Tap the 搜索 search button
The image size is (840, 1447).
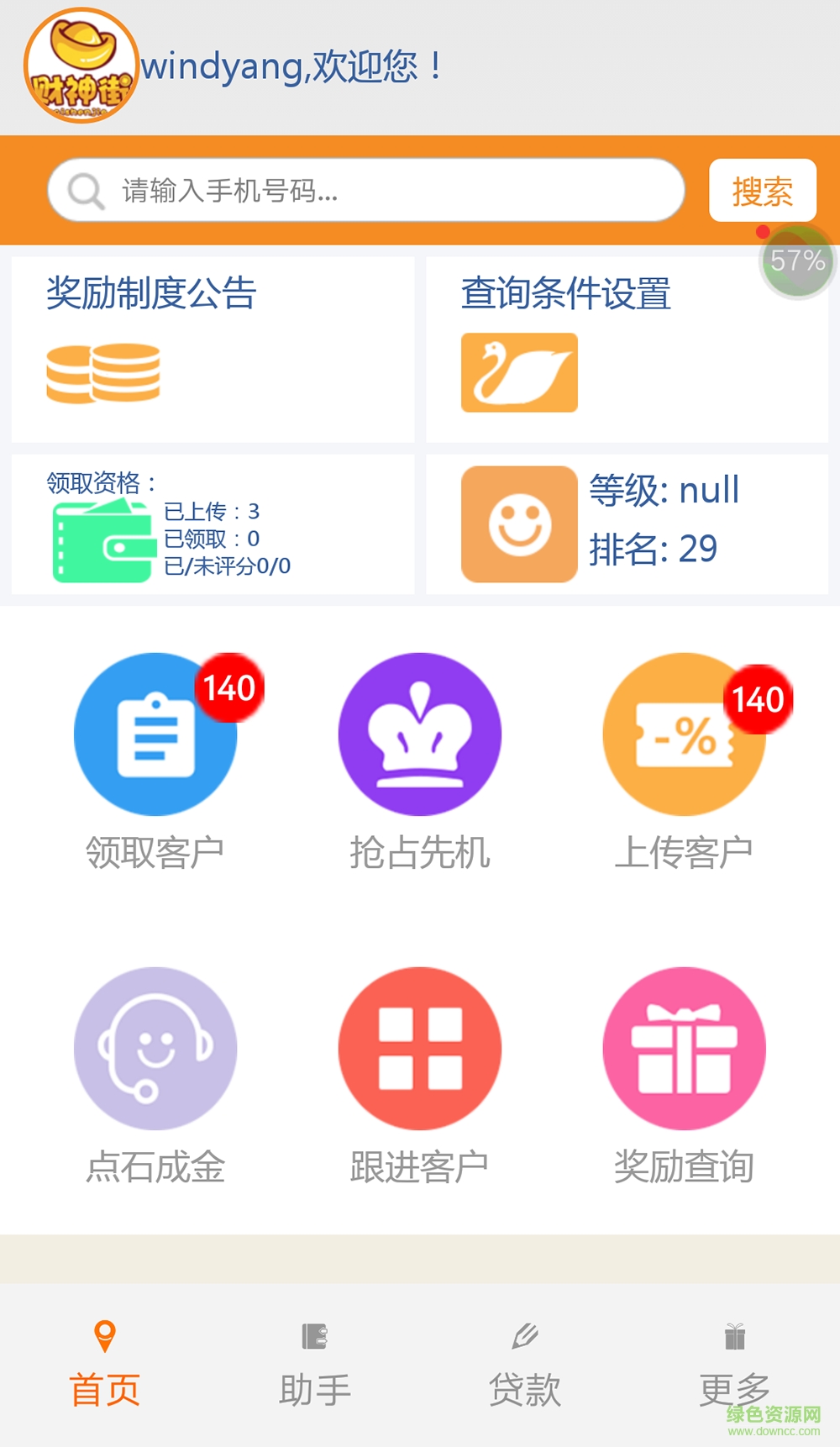click(762, 191)
